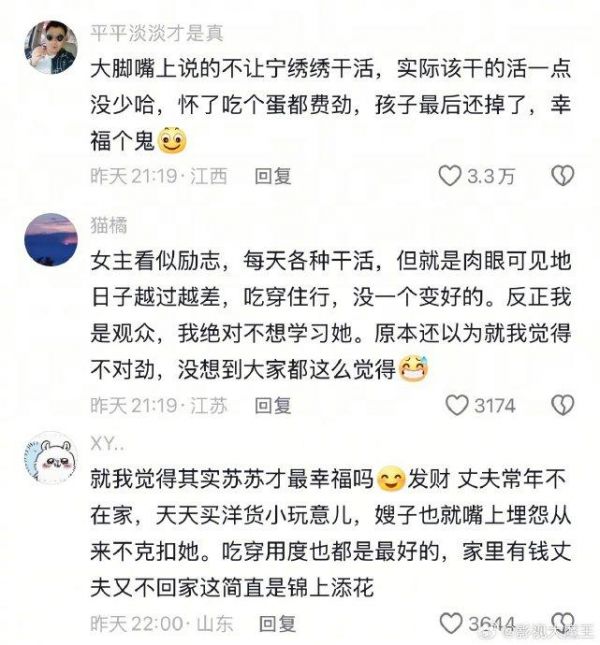Image resolution: width=600 pixels, height=645 pixels.
Task: Open 平平淡淡才是真's profile avatar
Action: (x=51, y=47)
